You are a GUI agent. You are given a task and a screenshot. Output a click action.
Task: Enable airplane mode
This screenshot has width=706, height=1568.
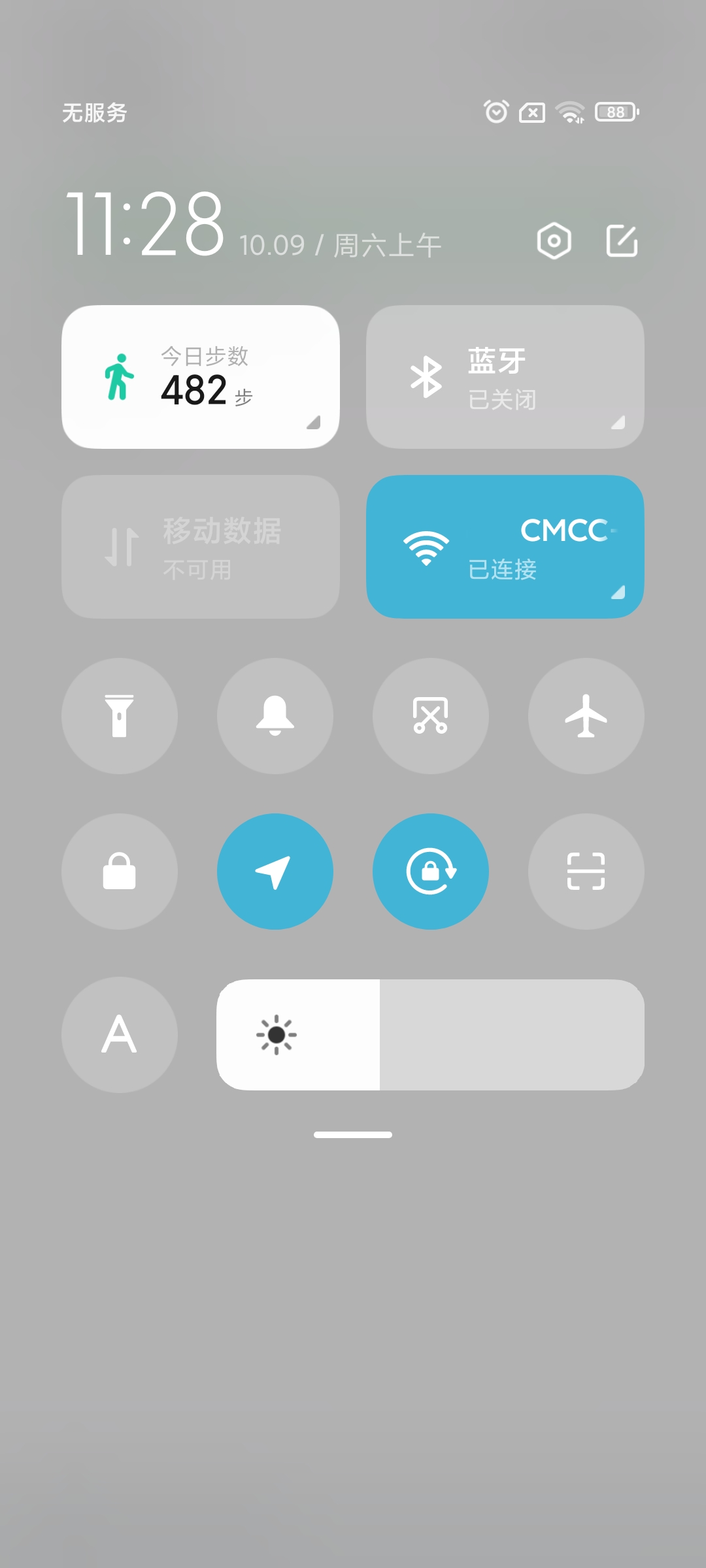[x=586, y=716]
